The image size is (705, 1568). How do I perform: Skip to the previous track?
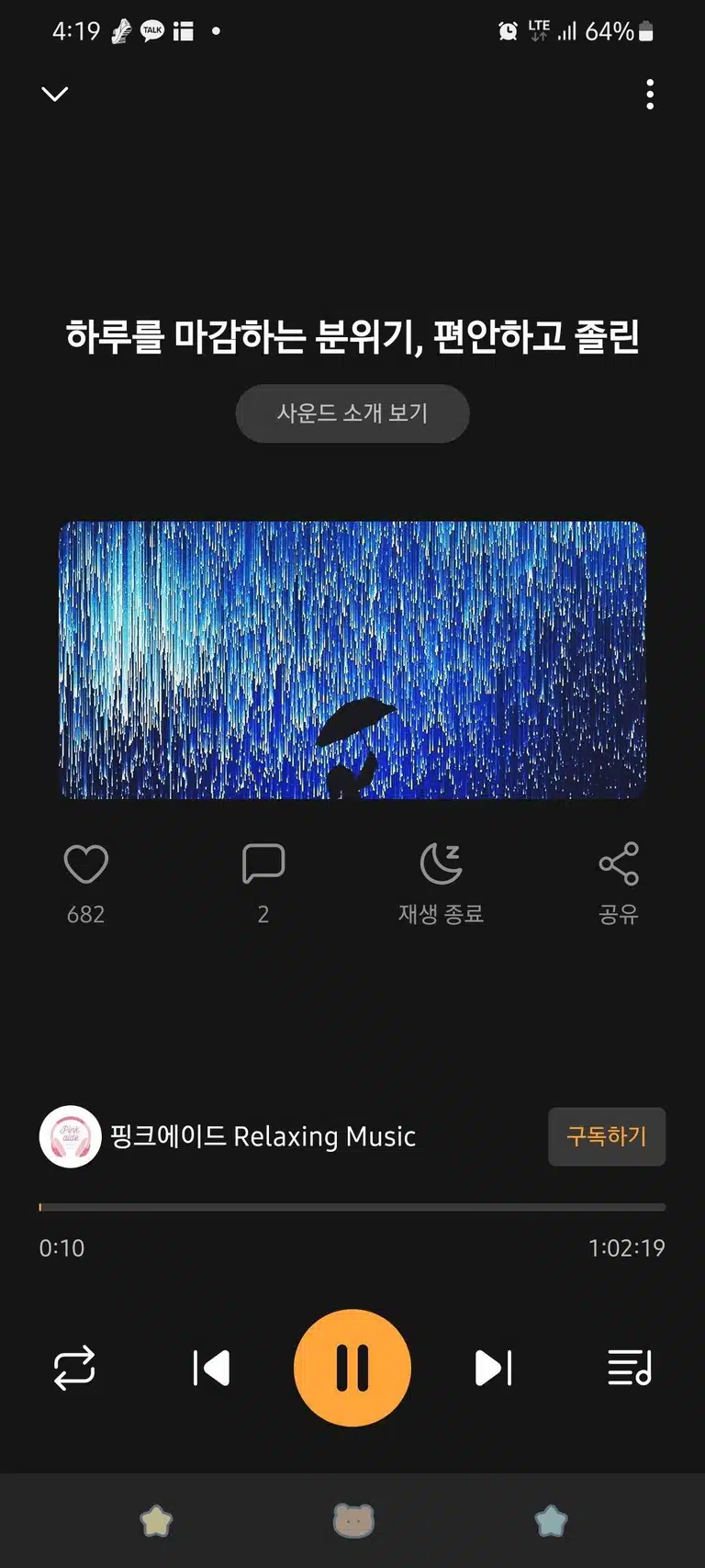211,1368
